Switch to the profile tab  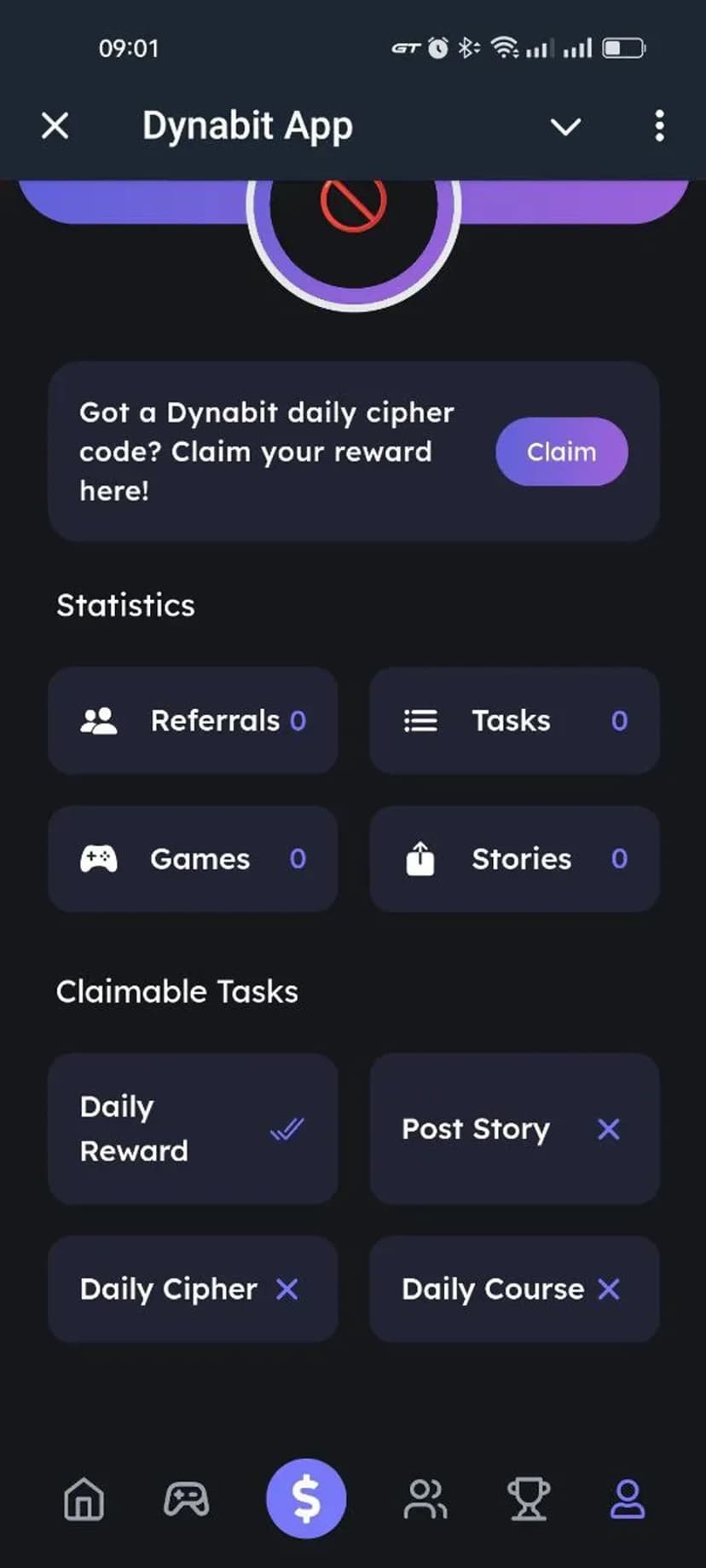628,1499
